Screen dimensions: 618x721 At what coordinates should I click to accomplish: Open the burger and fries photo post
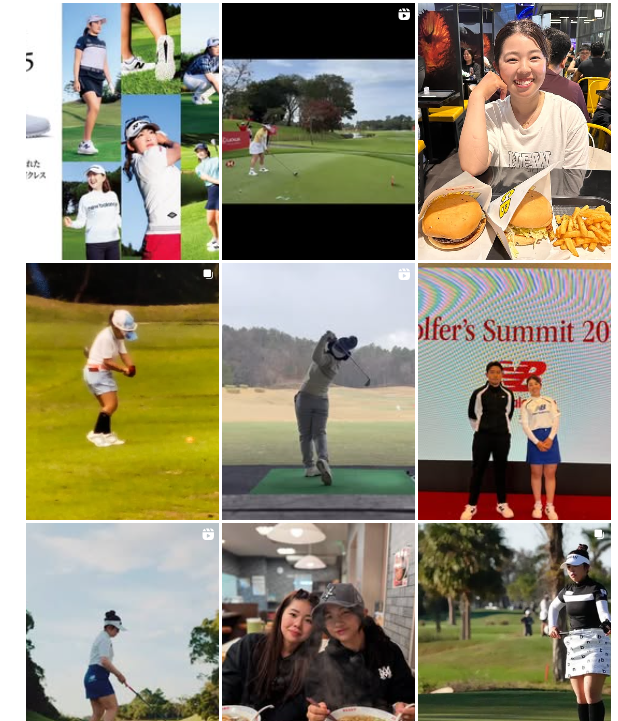click(514, 131)
